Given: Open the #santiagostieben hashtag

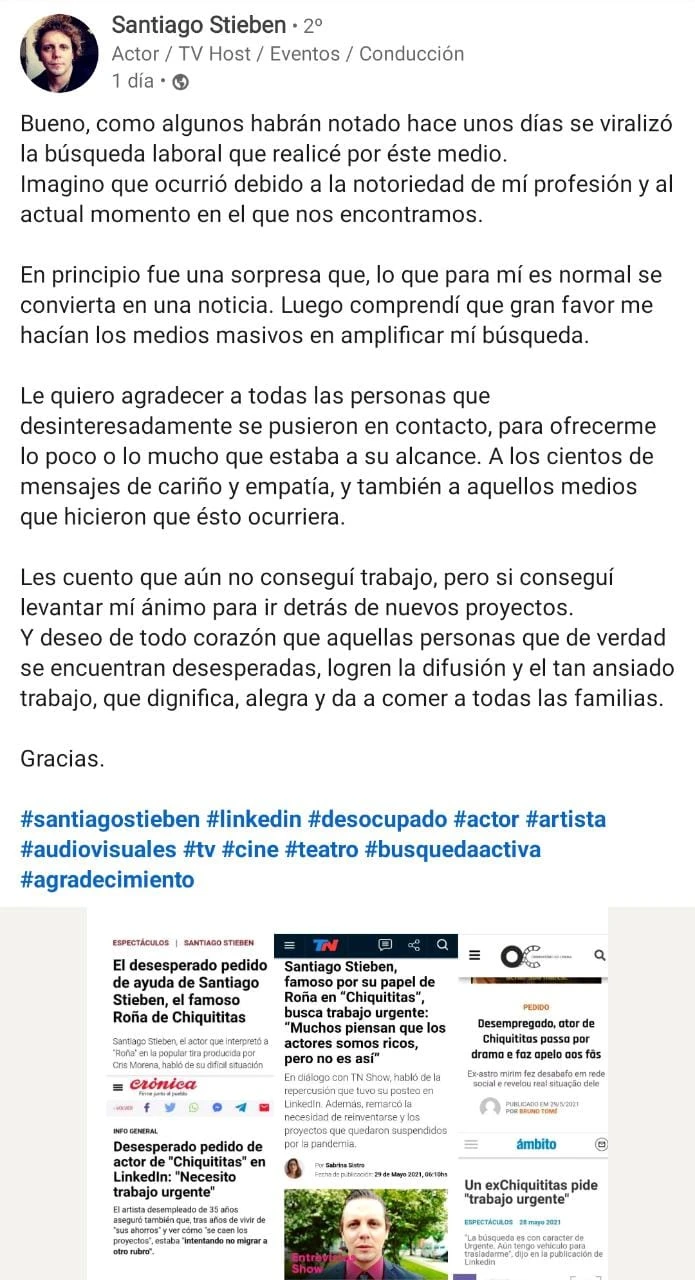Looking at the screenshot, I should pyautogui.click(x=110, y=819).
